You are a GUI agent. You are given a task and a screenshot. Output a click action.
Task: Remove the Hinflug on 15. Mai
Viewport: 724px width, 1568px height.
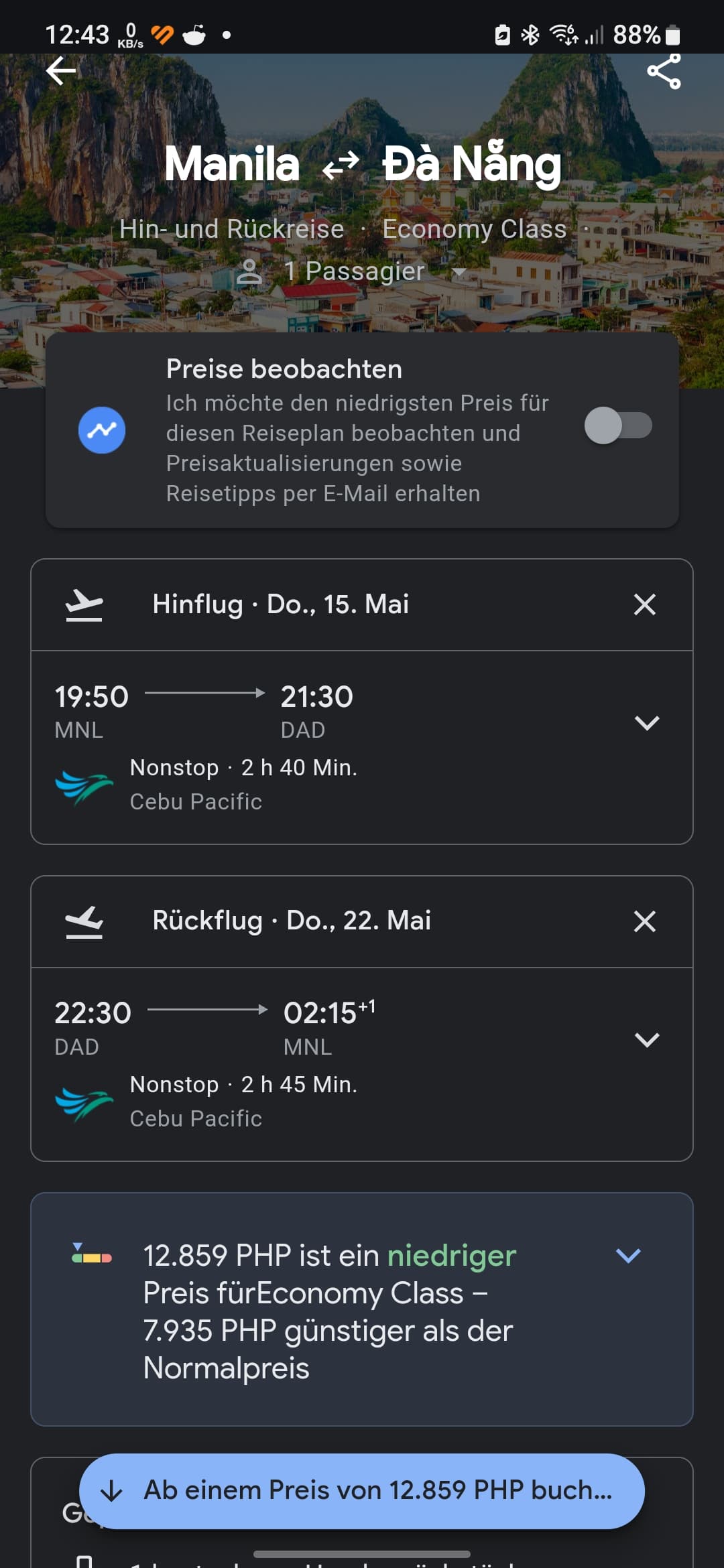[645, 604]
